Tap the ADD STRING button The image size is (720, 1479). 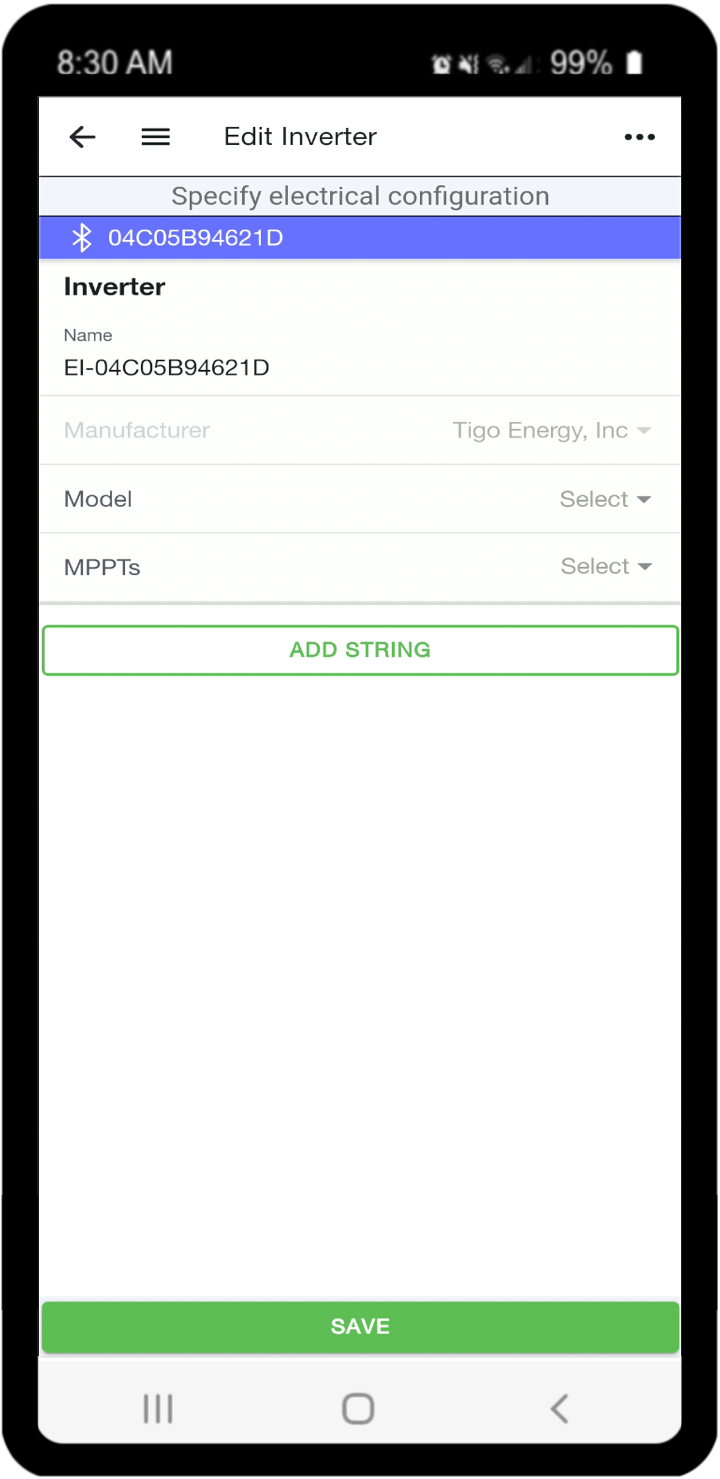360,650
